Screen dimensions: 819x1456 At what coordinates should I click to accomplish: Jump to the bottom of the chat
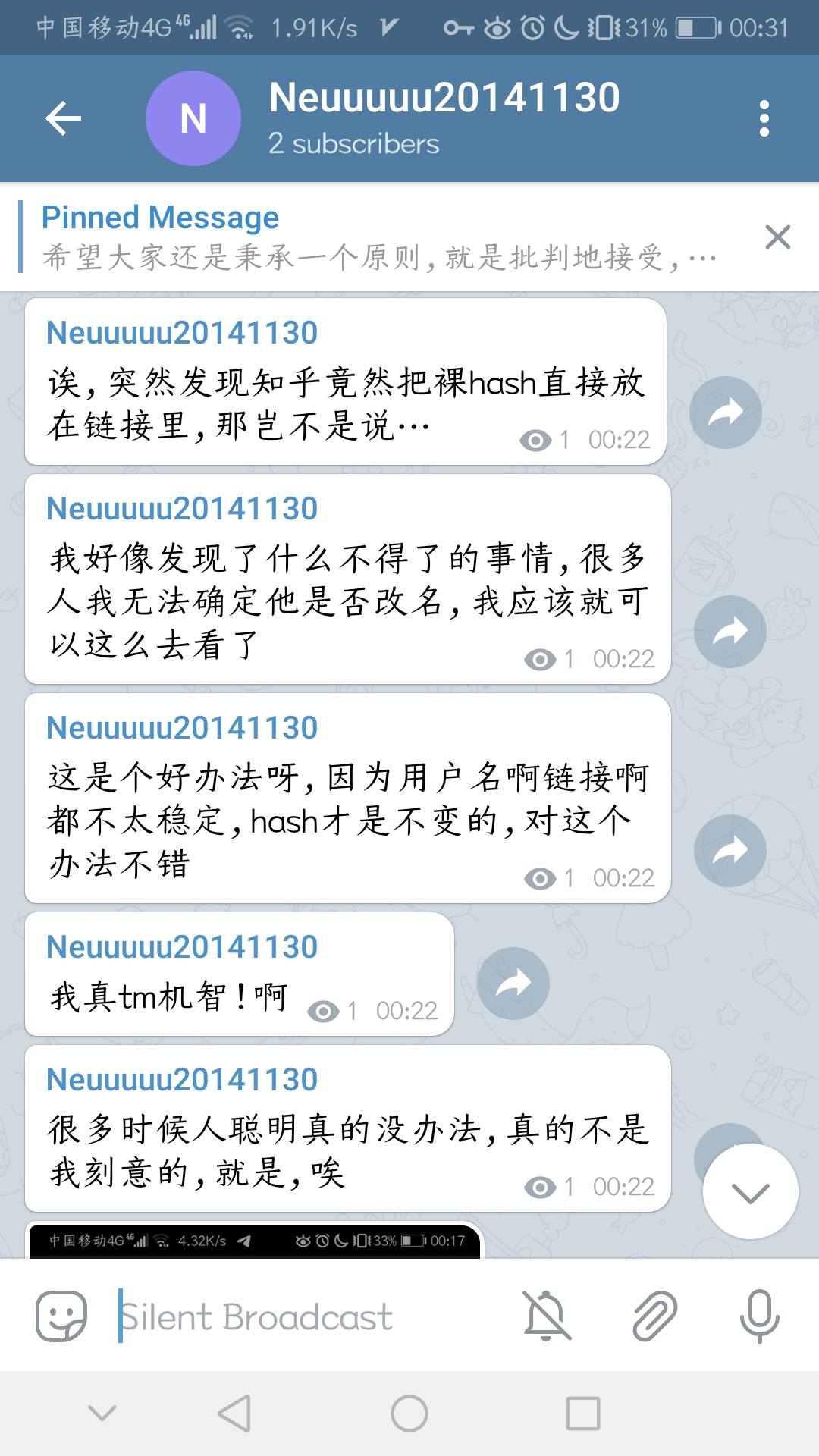(x=750, y=1192)
